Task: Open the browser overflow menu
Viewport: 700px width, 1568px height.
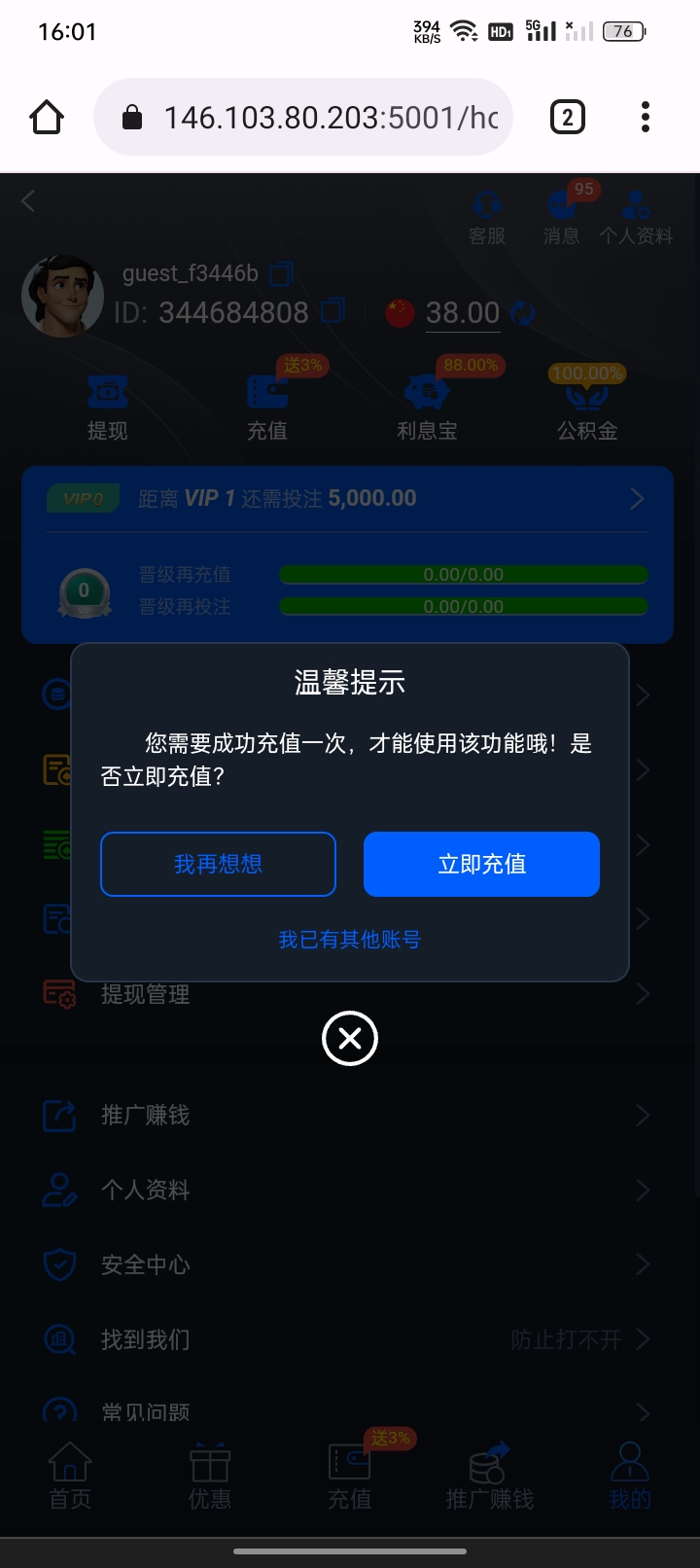Action: (646, 118)
